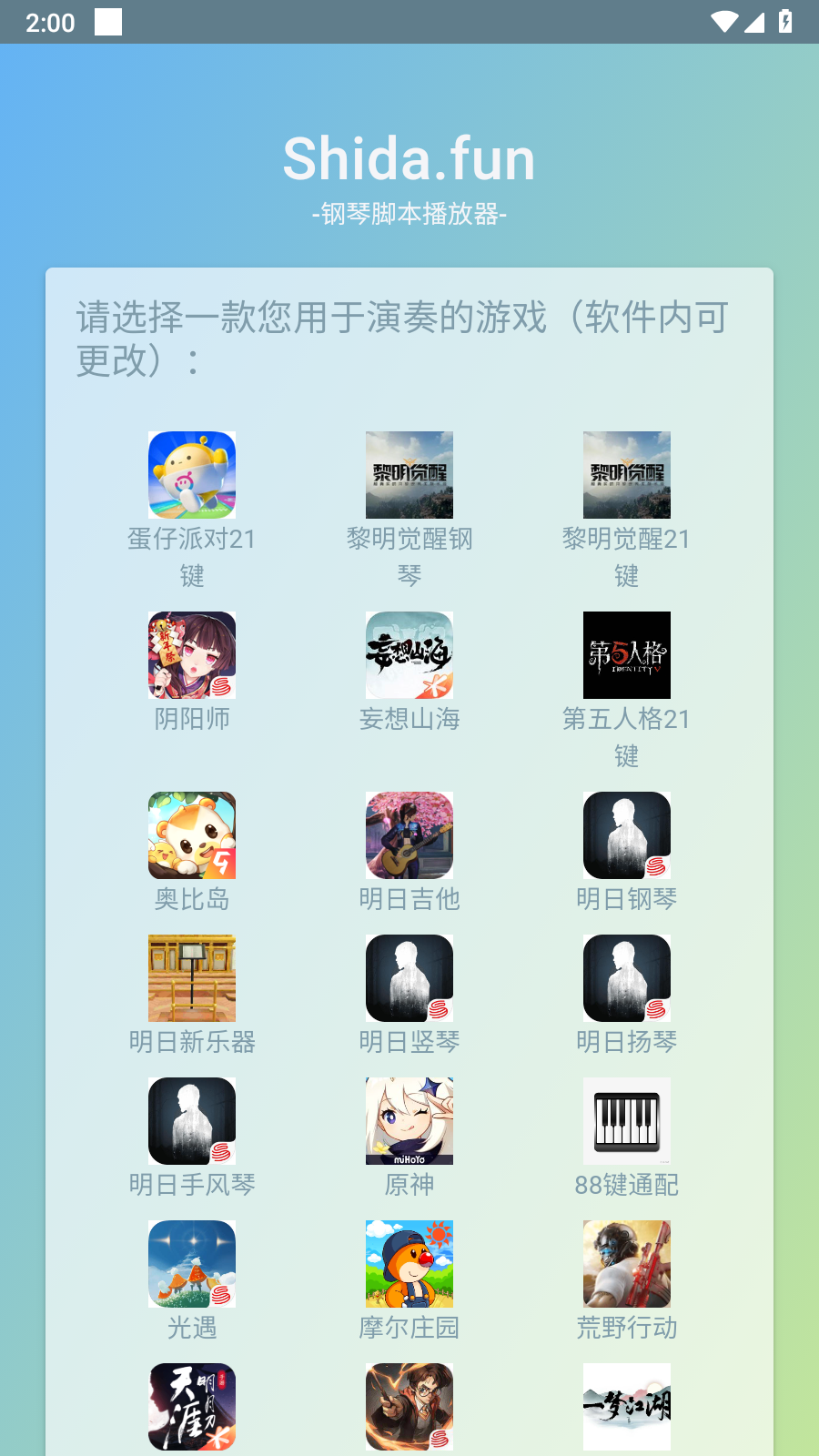Choose Genshin Impact 原神 icon

tap(409, 1120)
